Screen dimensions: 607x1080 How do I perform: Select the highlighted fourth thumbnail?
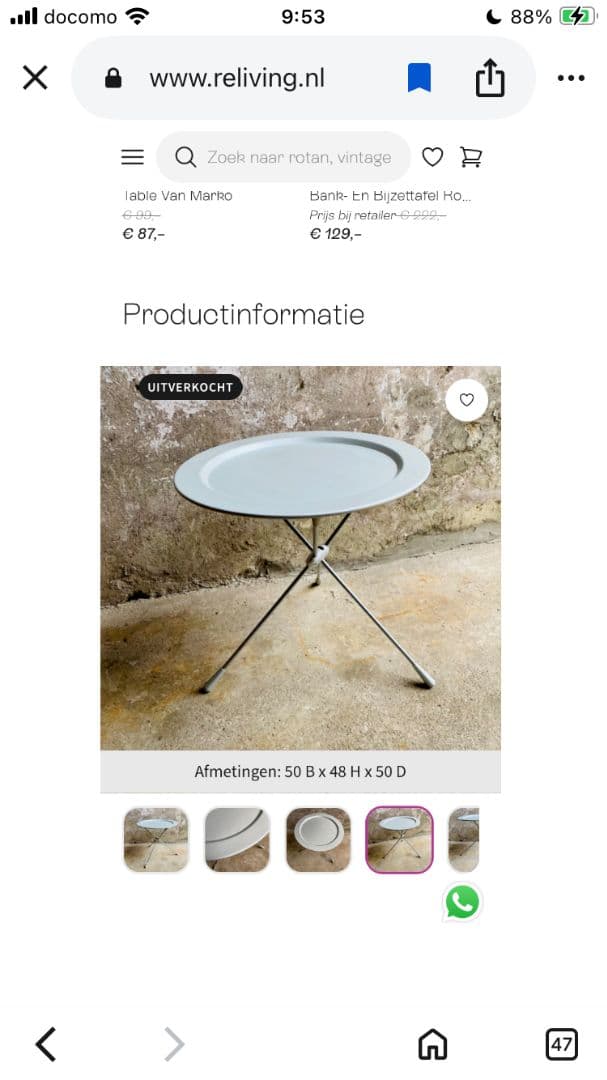click(x=399, y=839)
